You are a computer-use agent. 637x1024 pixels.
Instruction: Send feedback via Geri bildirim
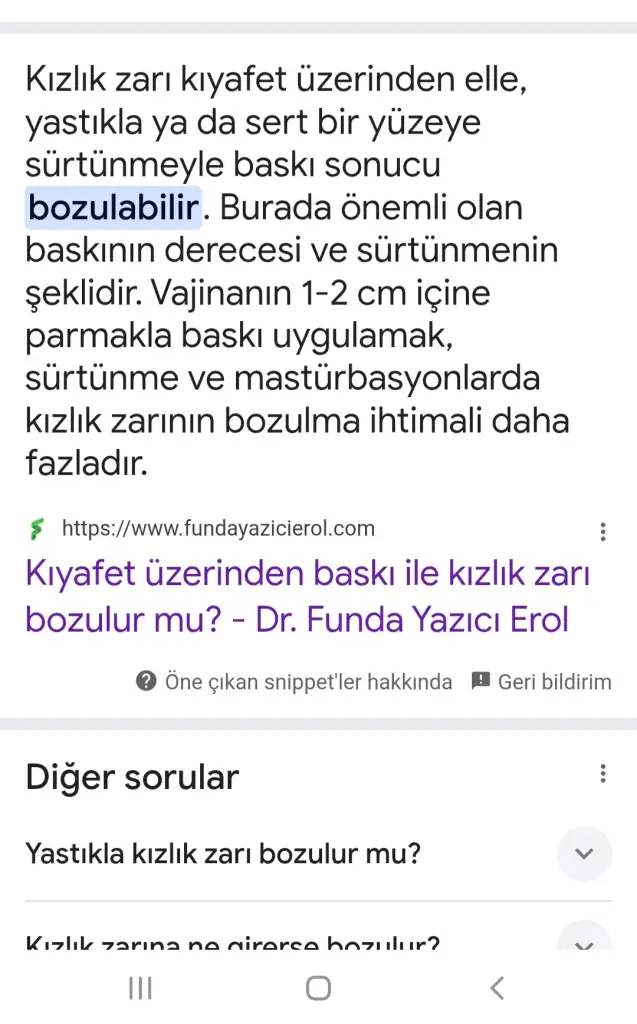pos(541,682)
